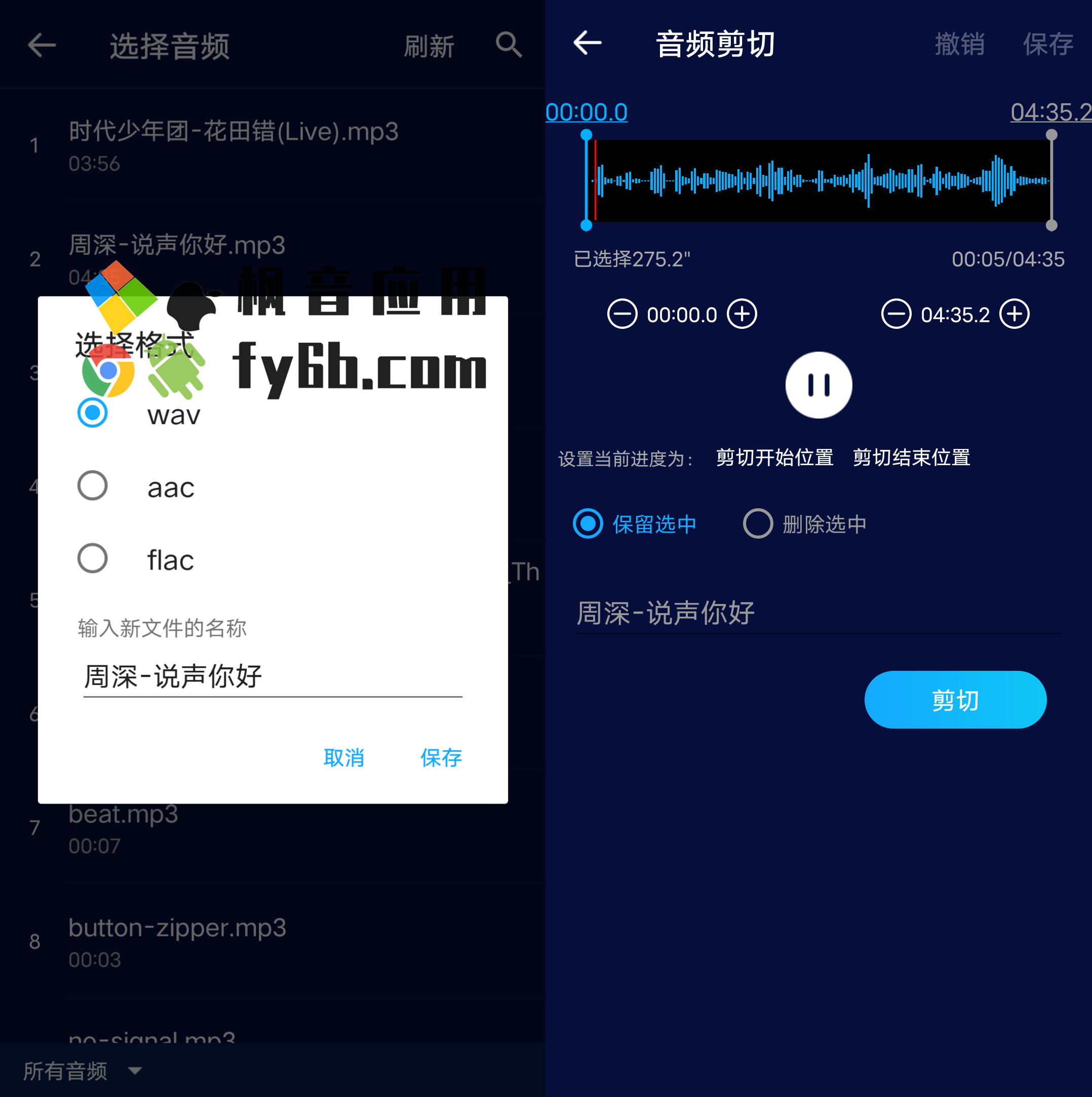Tap 取消 to dismiss the format dialog
This screenshot has height=1097, width=1092.
tap(343, 758)
